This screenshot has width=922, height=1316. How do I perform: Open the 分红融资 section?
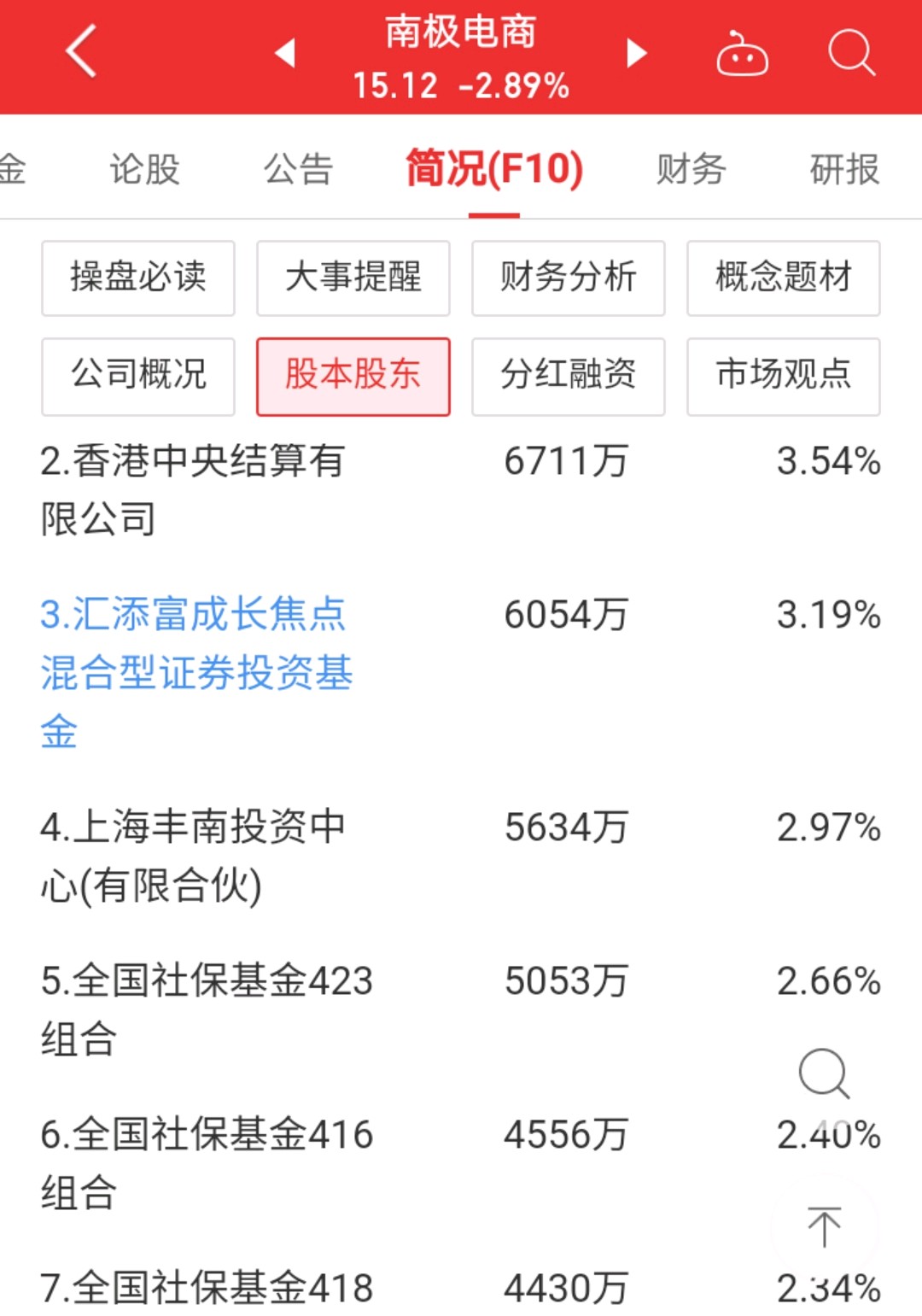[568, 376]
